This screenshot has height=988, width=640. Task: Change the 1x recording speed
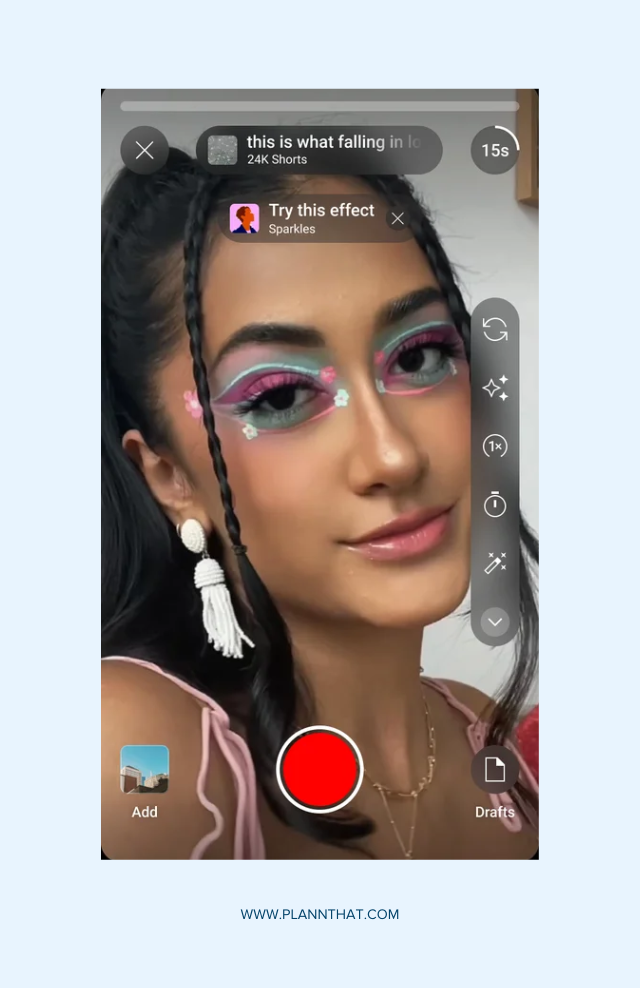pos(495,446)
